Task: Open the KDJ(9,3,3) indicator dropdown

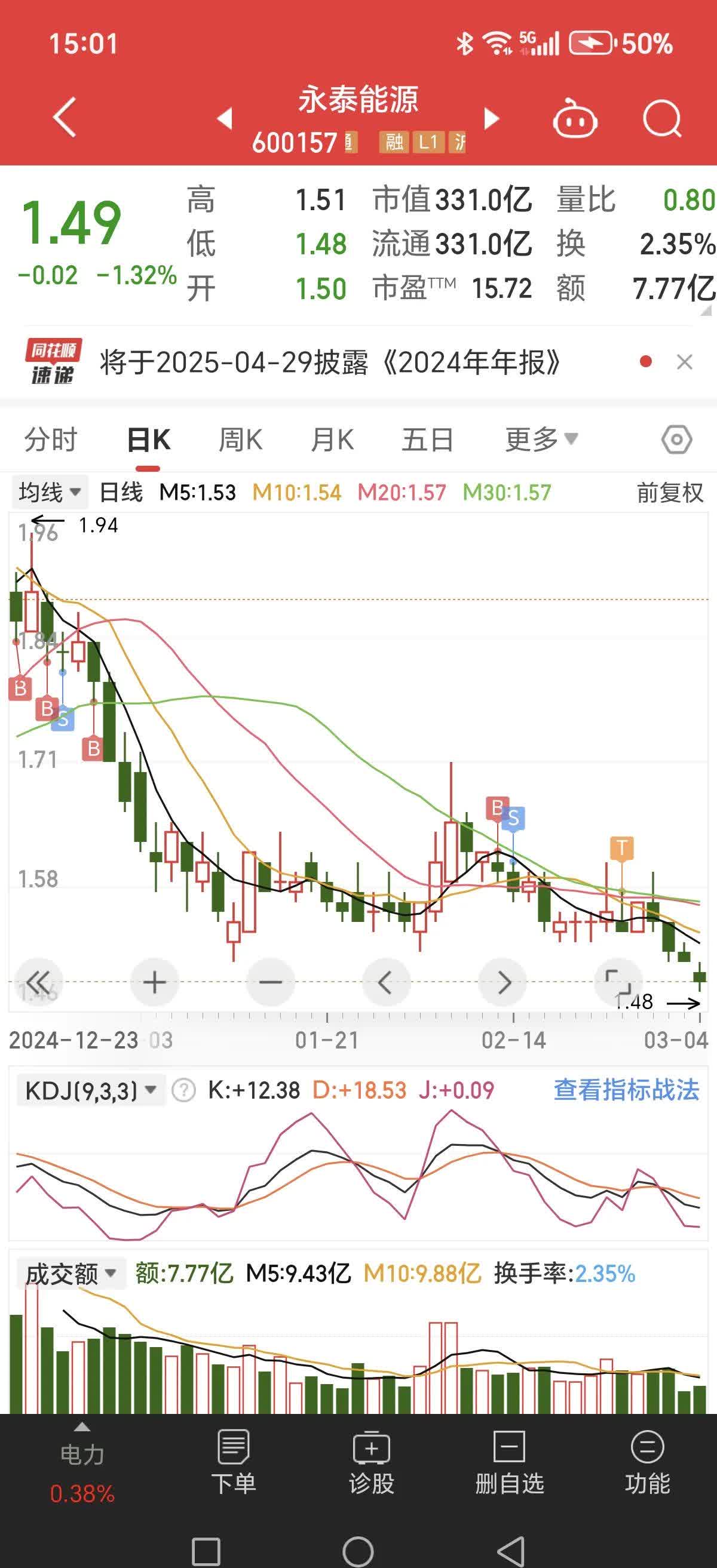Action: (91, 1090)
